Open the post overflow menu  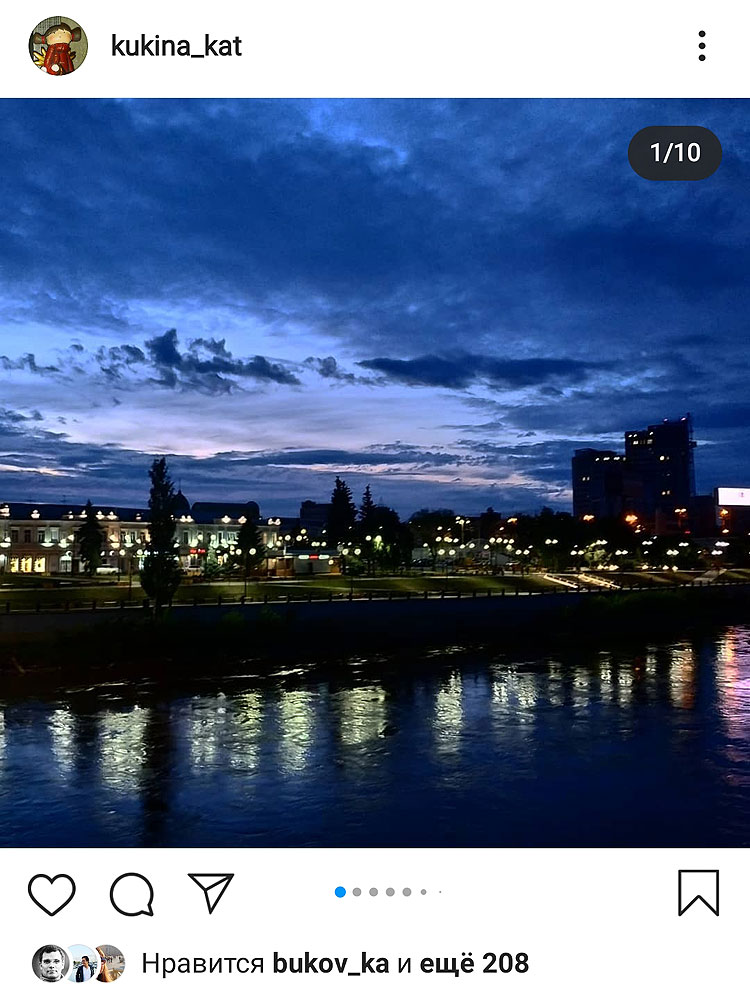pyautogui.click(x=702, y=46)
